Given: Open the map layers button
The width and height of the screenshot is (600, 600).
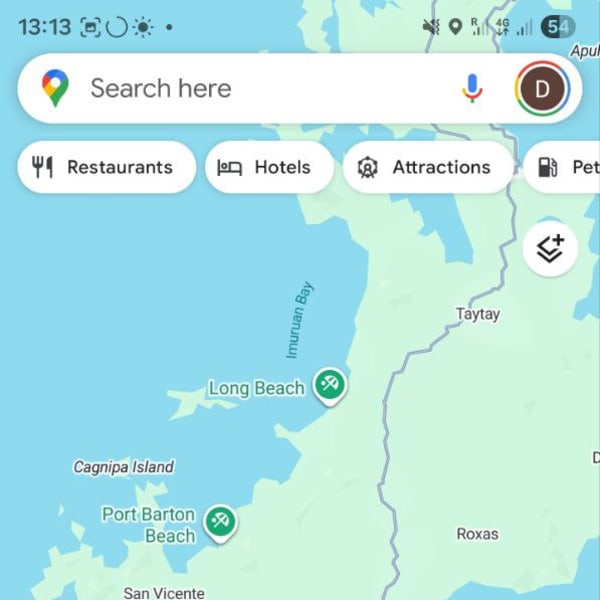Looking at the screenshot, I should click(x=549, y=248).
